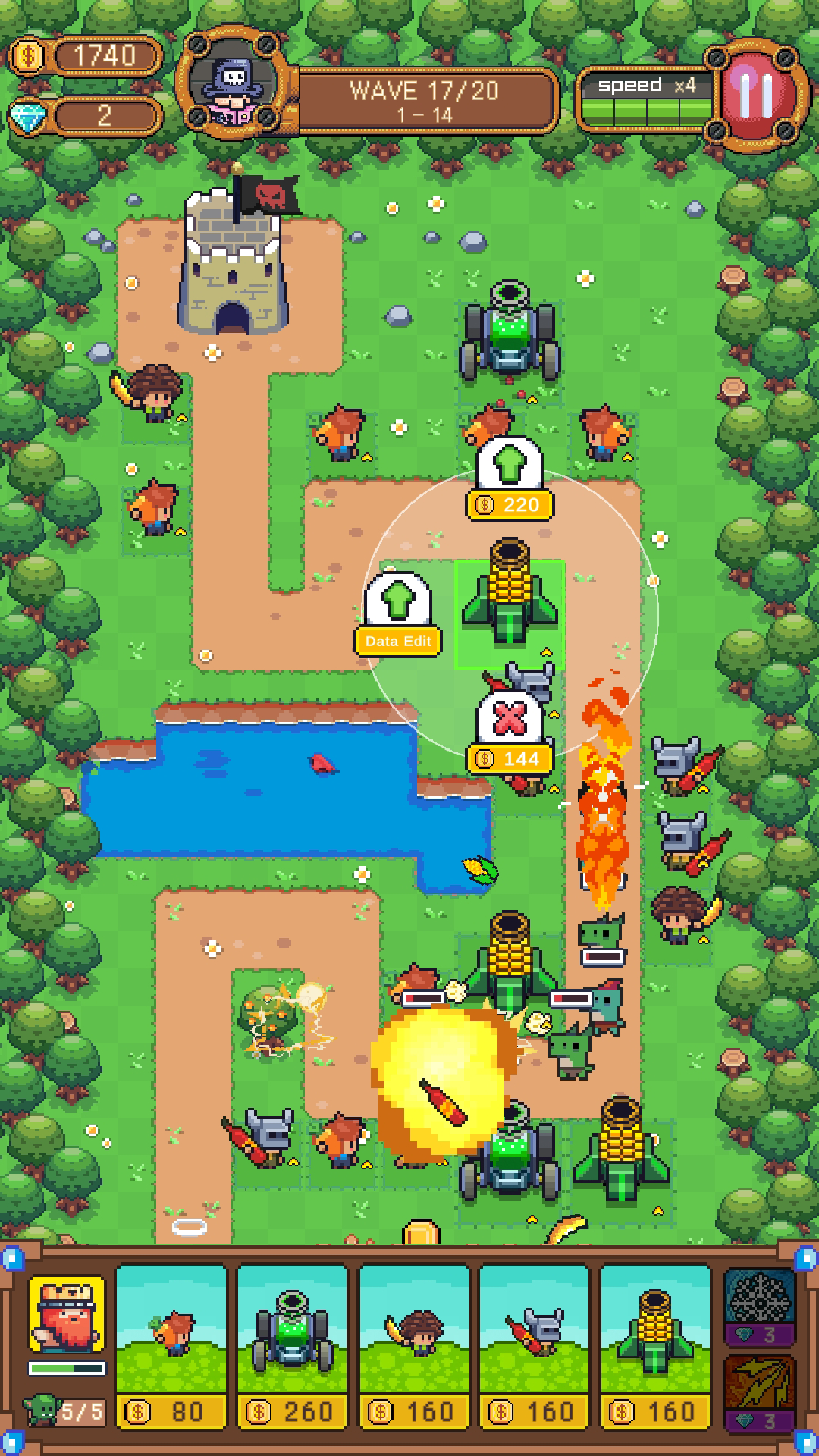Collect the corn cob near the pond
The width and height of the screenshot is (819, 1456).
(x=480, y=869)
